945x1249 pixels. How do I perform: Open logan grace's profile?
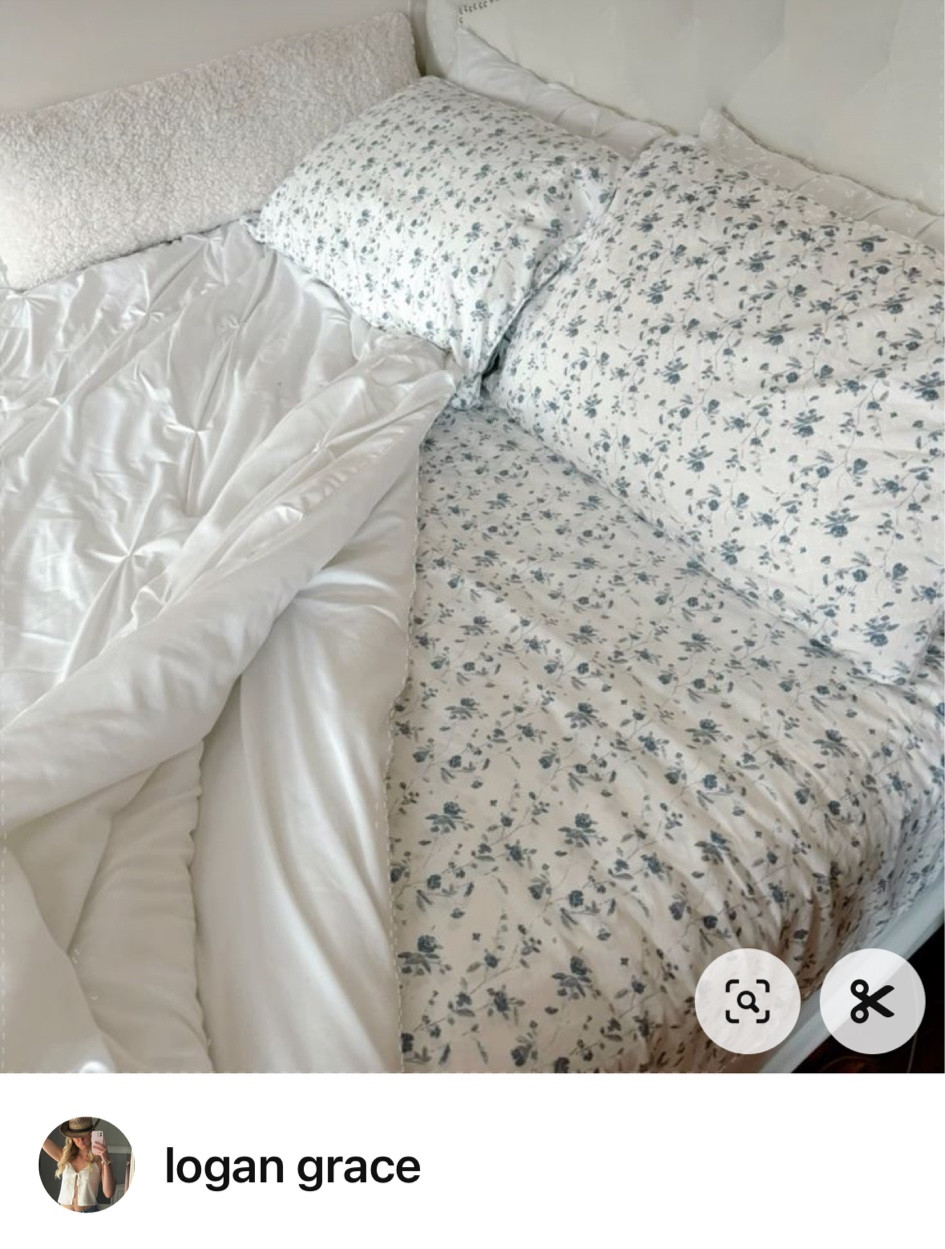pos(292,1167)
